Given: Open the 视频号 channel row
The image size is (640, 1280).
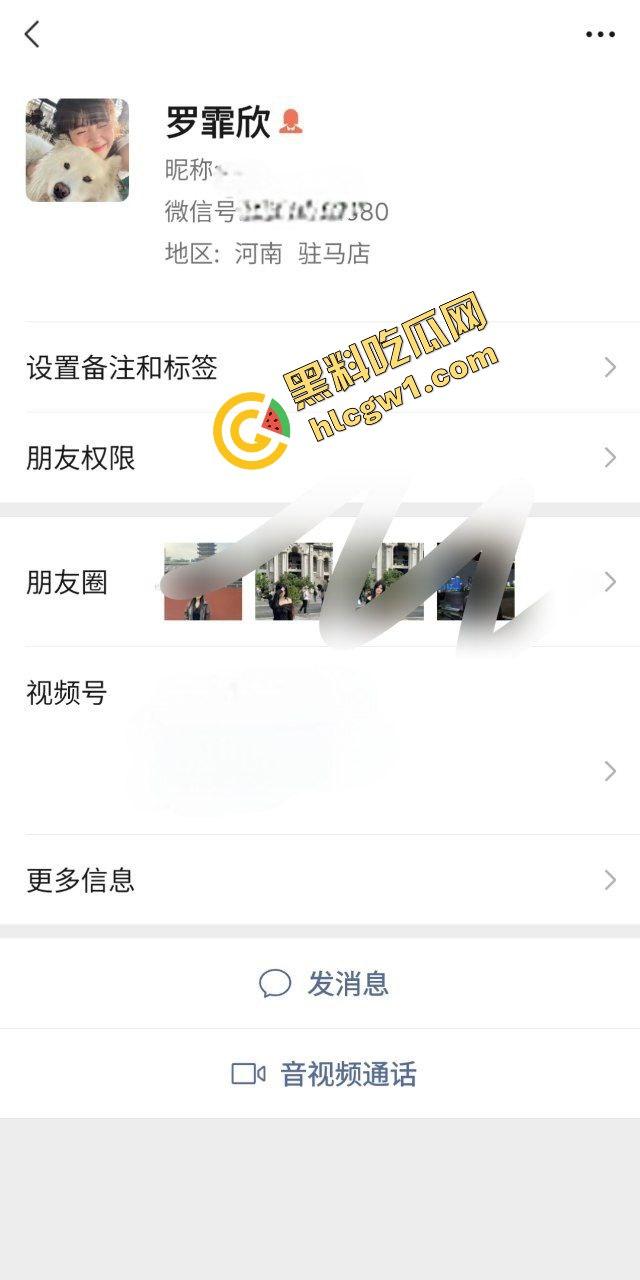Looking at the screenshot, I should (320, 740).
